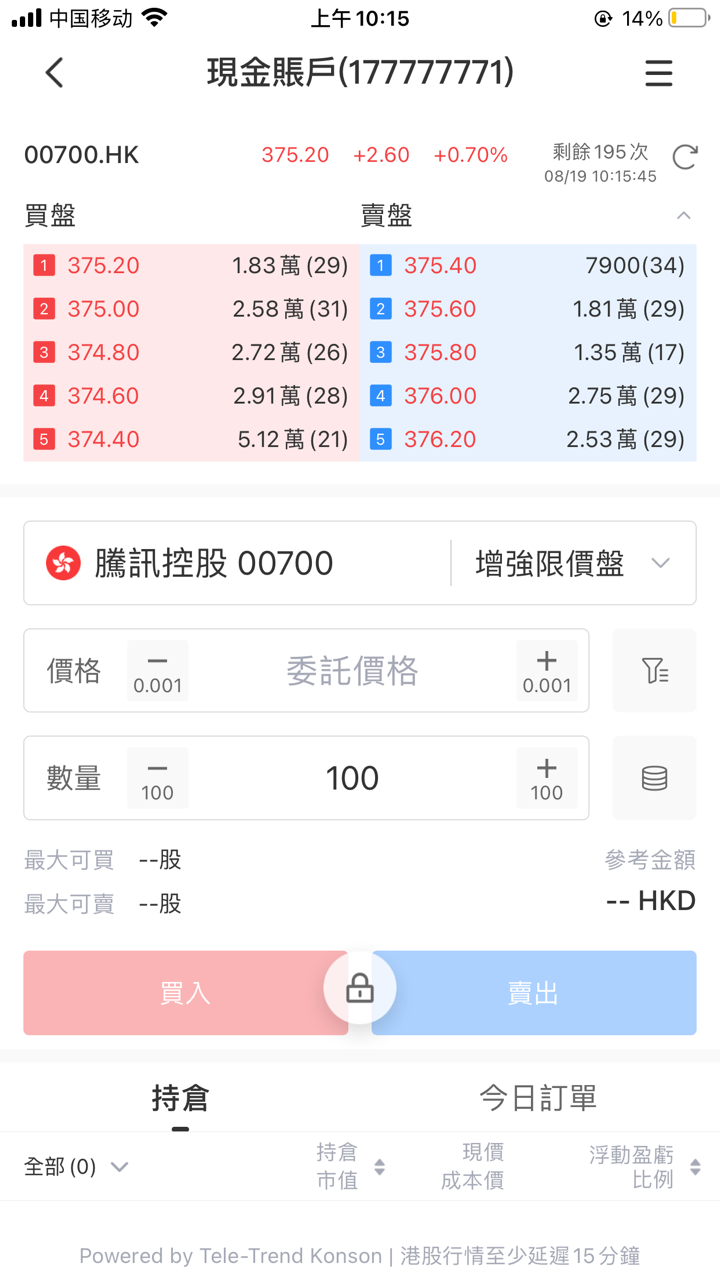
Task: Open the coin-stack icon beside quantity
Action: pos(654,778)
